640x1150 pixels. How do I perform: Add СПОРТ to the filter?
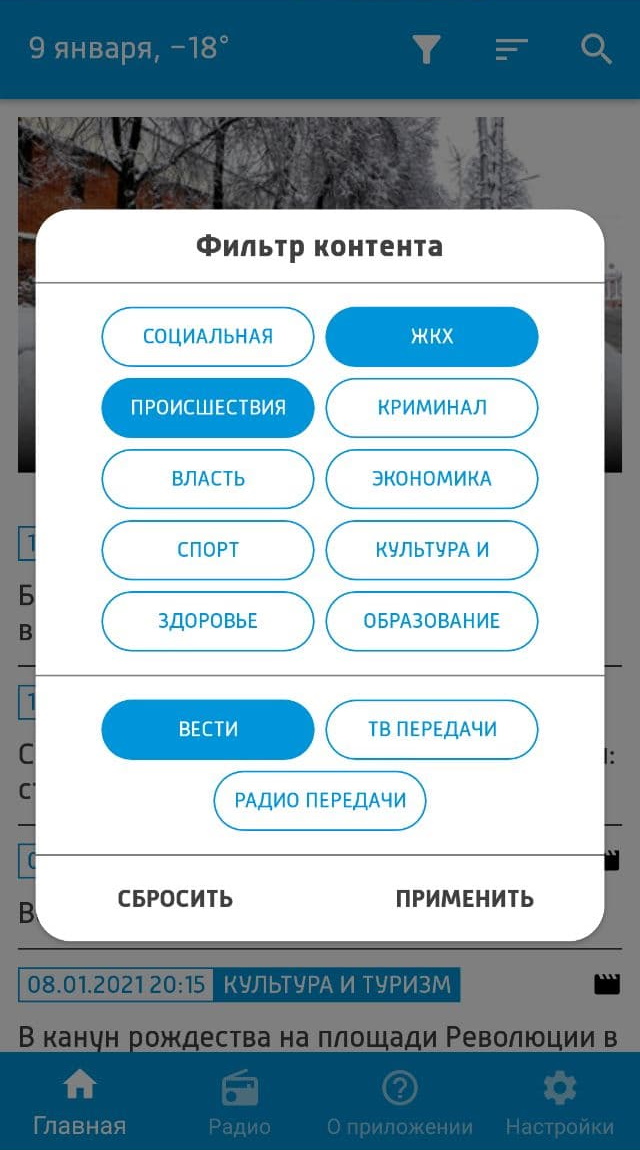coord(207,550)
